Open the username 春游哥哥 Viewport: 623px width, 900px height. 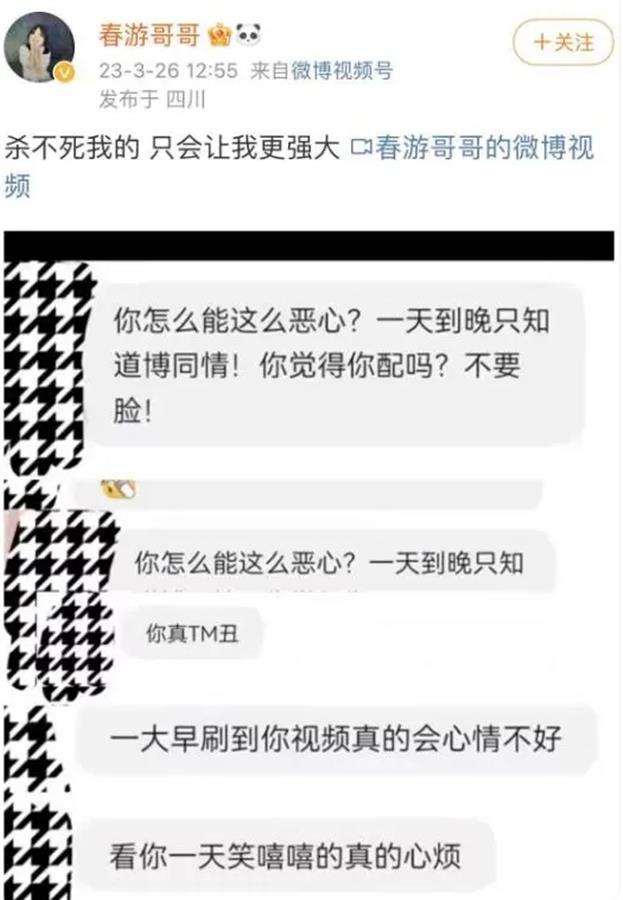pos(147,38)
